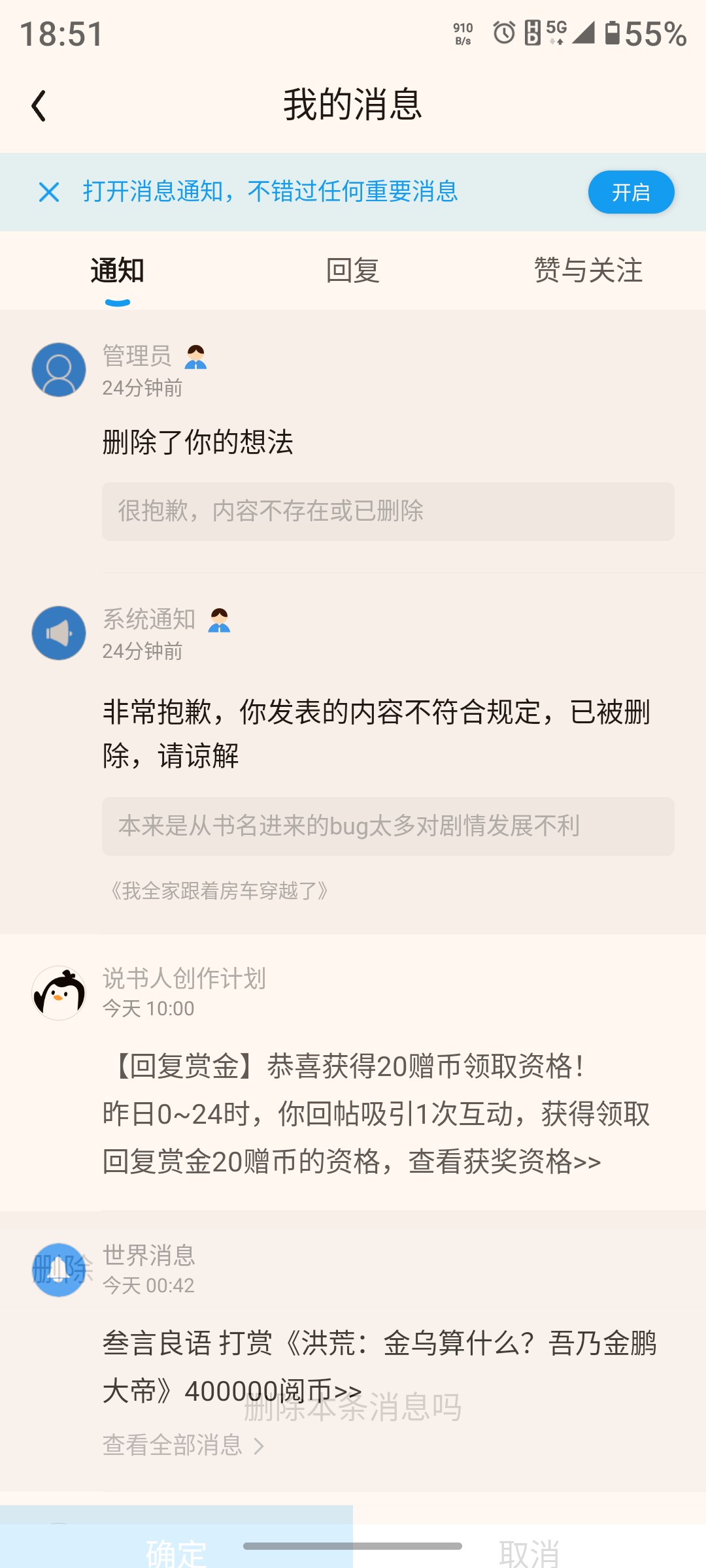Switch to the 回复 tab

point(353,270)
